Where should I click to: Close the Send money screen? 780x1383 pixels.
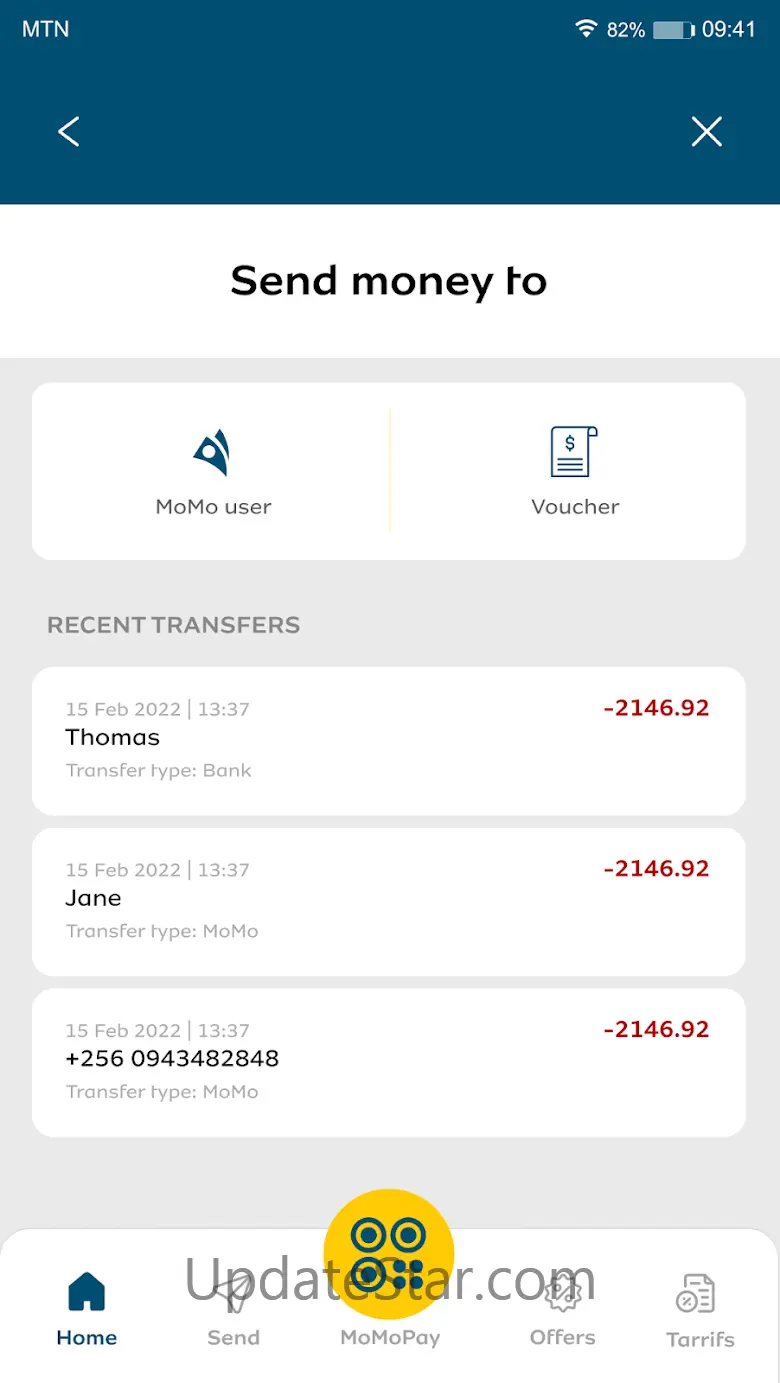click(x=706, y=132)
